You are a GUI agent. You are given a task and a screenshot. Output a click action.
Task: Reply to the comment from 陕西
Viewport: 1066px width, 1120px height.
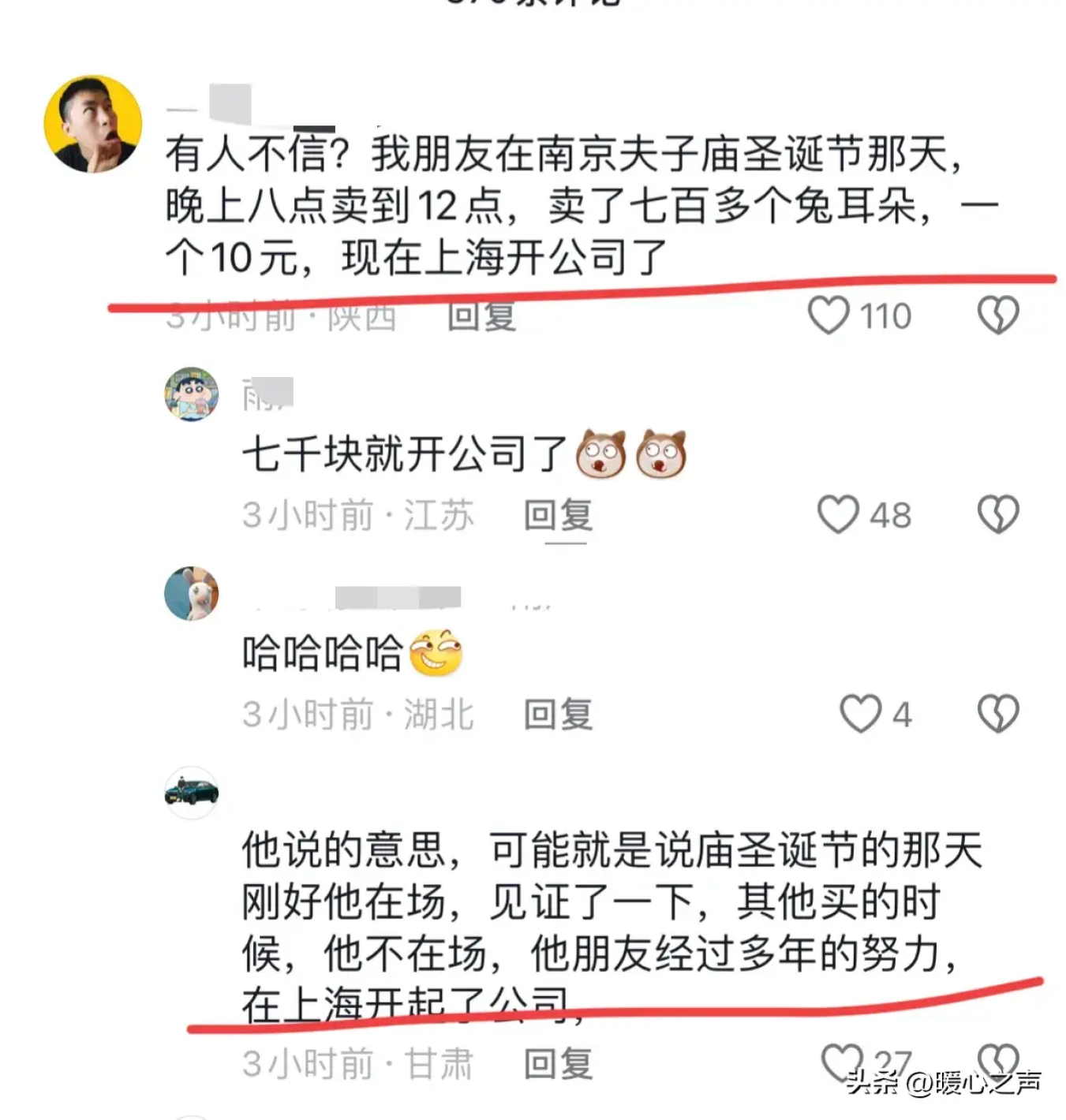tap(481, 317)
